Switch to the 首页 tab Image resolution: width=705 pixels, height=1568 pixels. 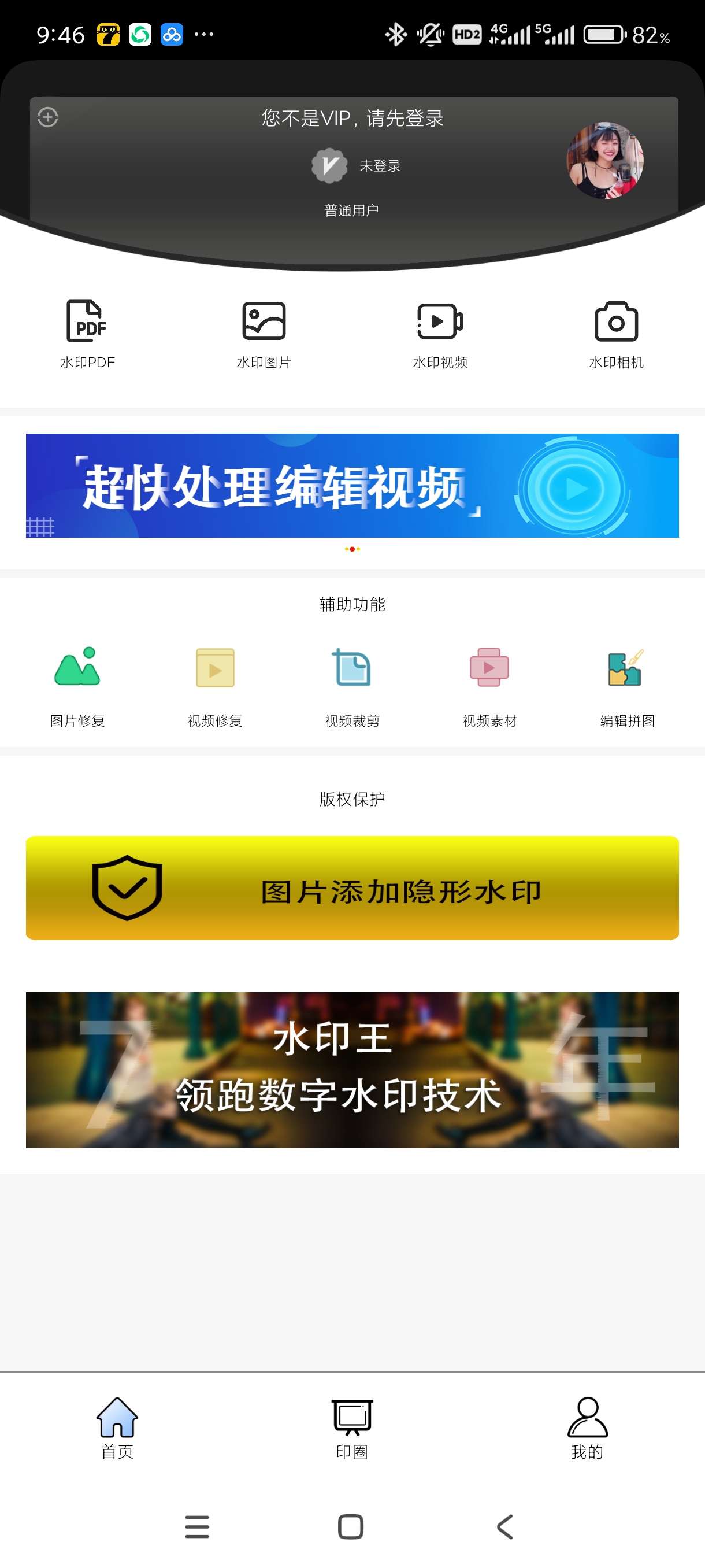click(117, 1428)
